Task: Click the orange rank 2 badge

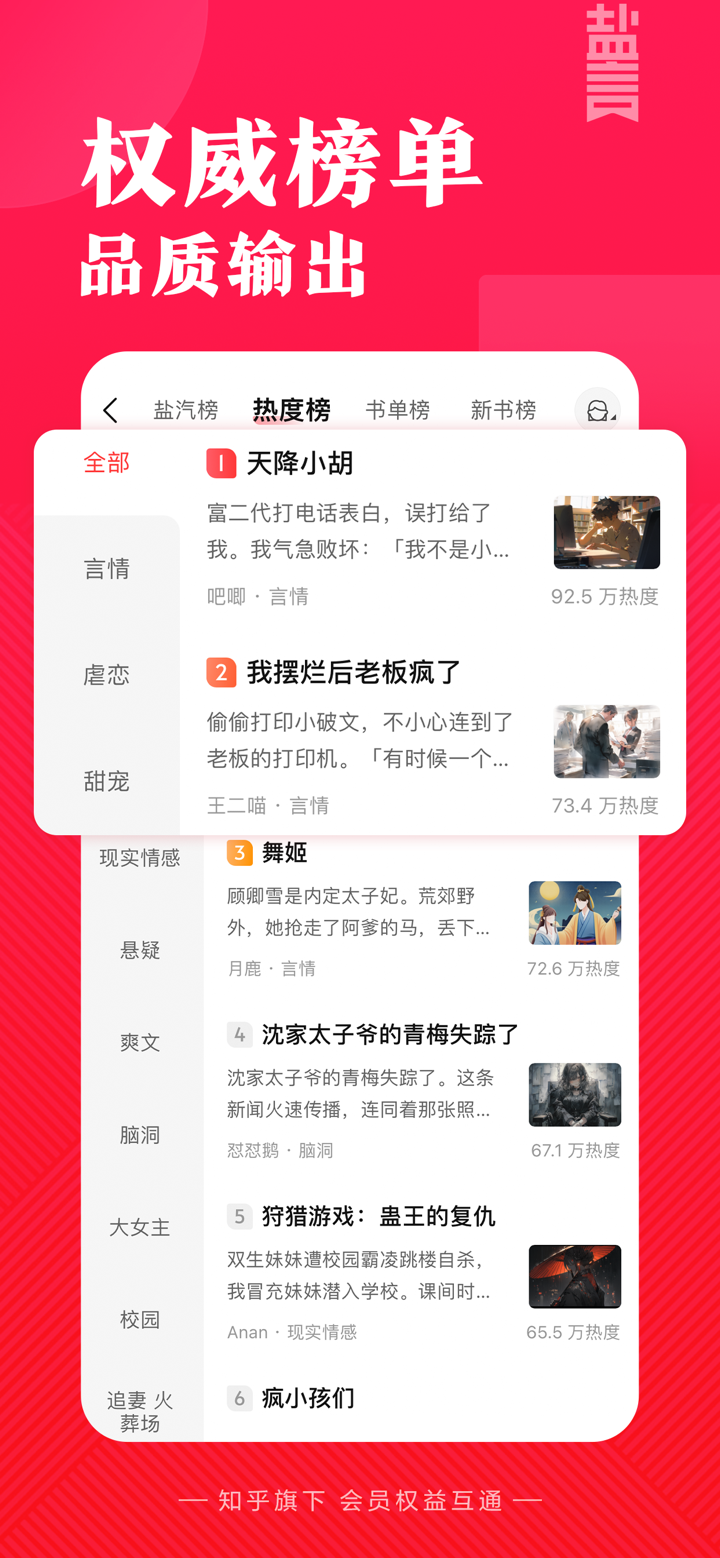Action: (x=221, y=673)
